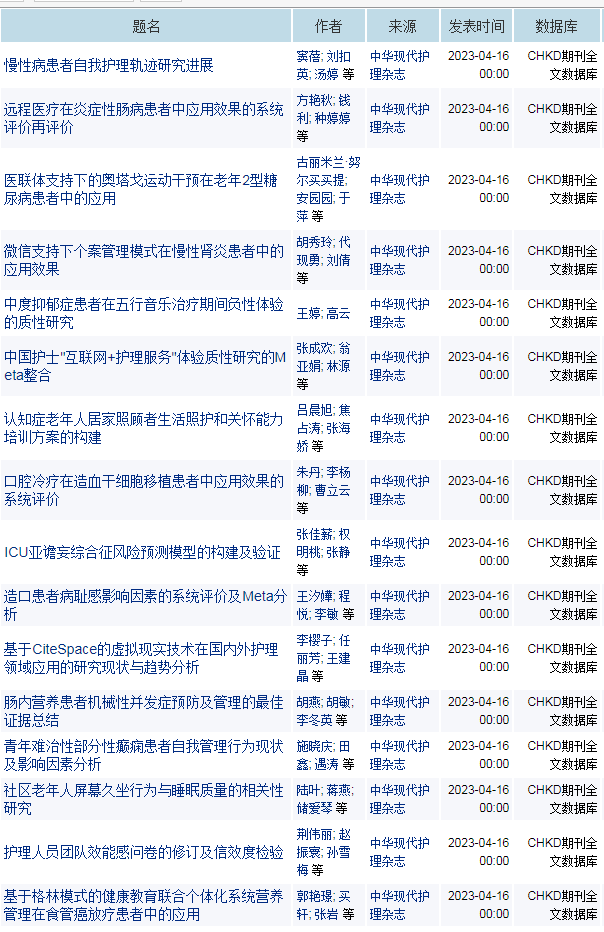Image resolution: width=604 pixels, height=932 pixels.
Task: Open the article 慢性病患者自我护理轨迹研究进展
Action: click(x=109, y=66)
